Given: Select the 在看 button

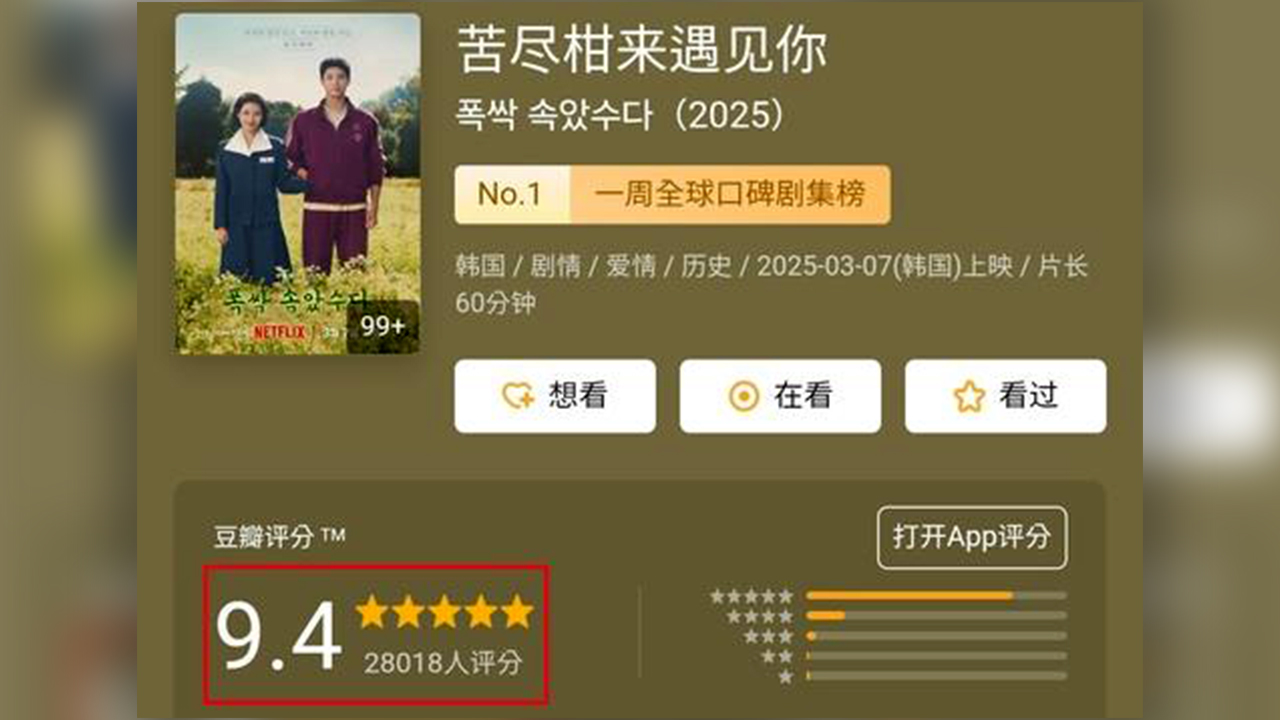Looking at the screenshot, I should 780,397.
